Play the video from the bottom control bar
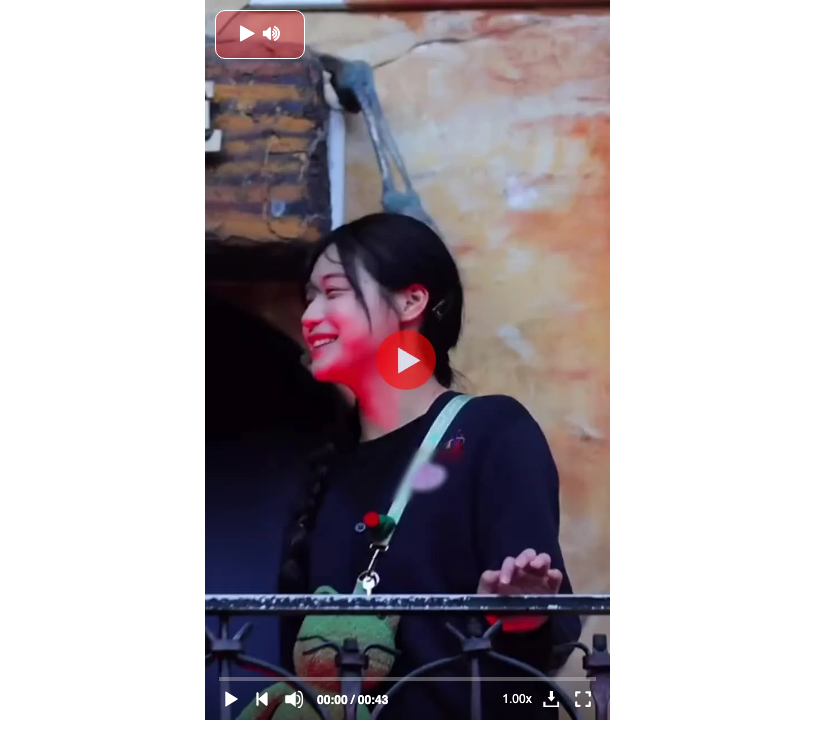The height and width of the screenshot is (743, 815). point(231,699)
